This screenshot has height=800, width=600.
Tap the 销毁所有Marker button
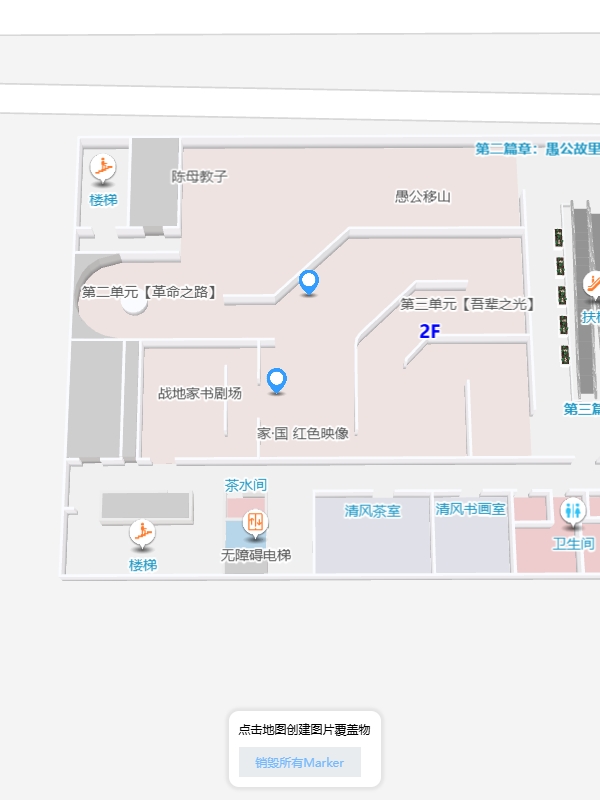(300, 762)
